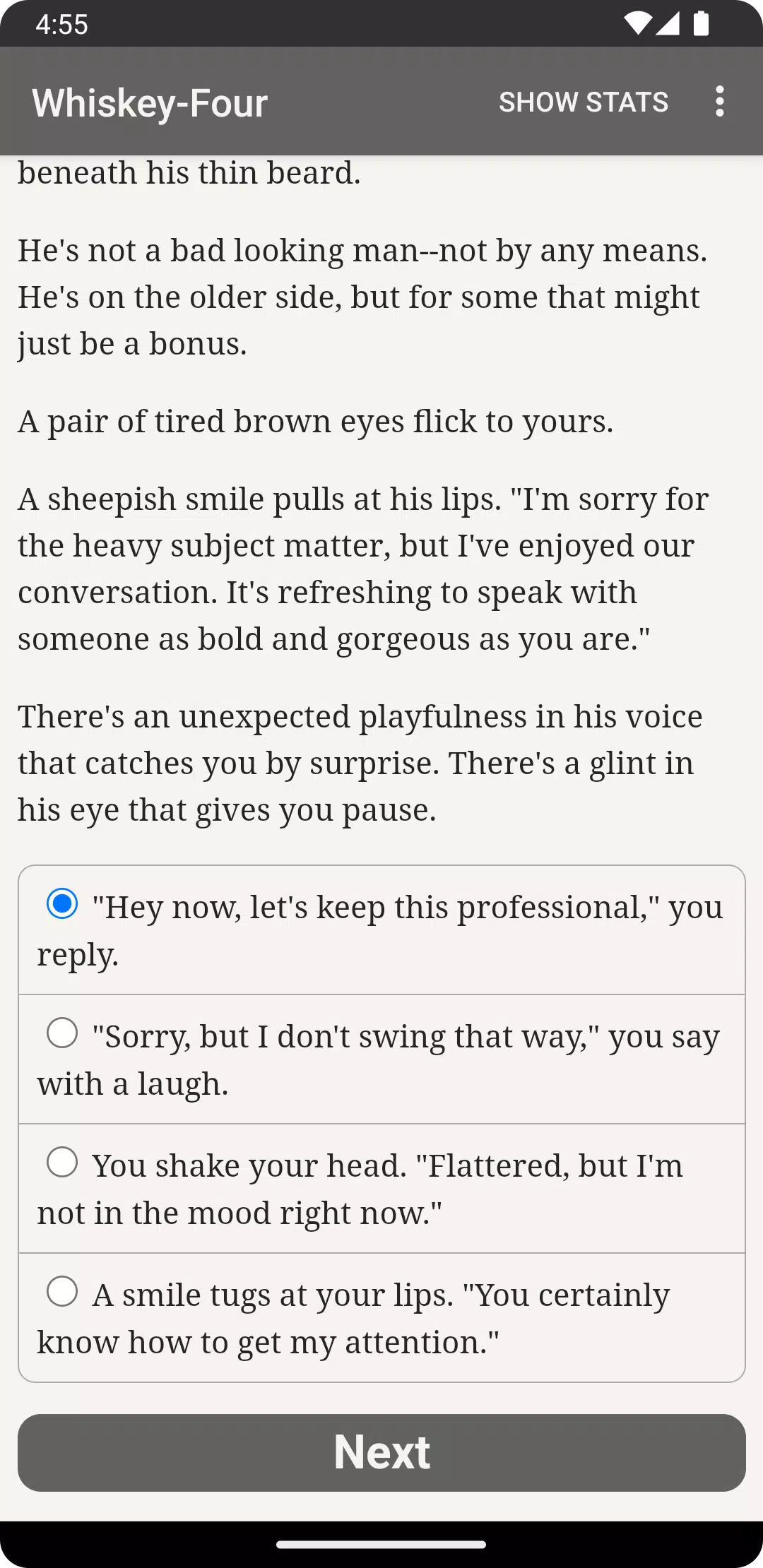
Task: Select 'Flattered, but I'm not in the mood'
Action: click(381, 1188)
